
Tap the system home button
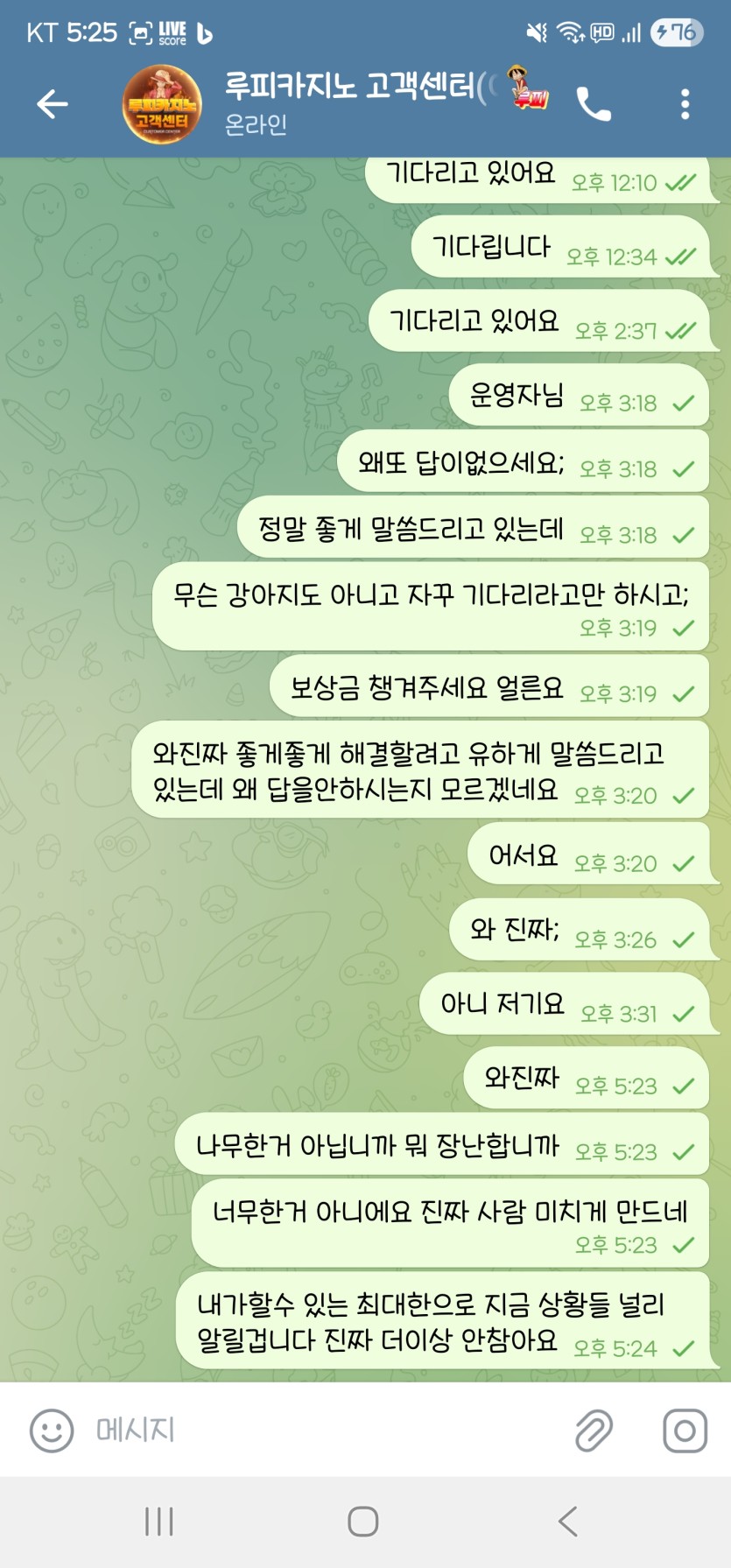[x=363, y=1522]
